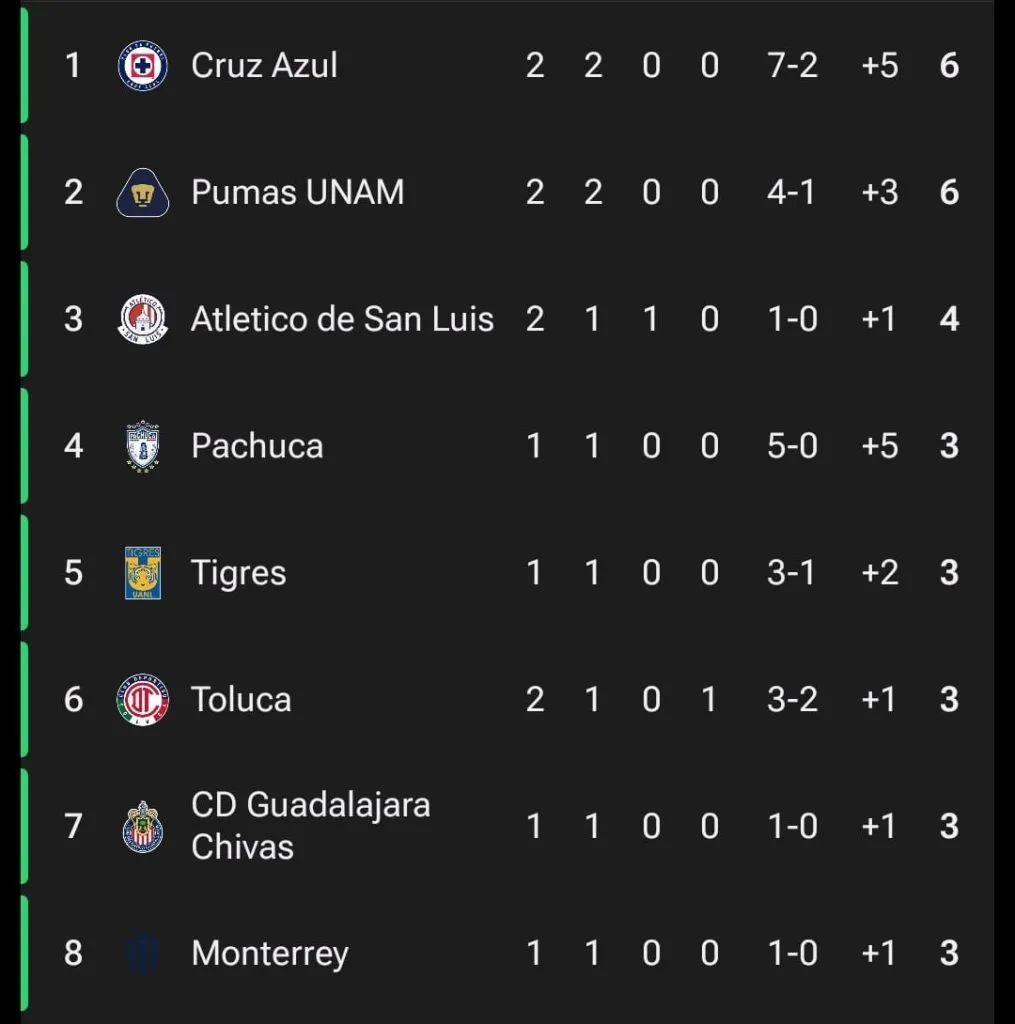Select position number 1 in the table
1015x1024 pixels.
pos(72,65)
